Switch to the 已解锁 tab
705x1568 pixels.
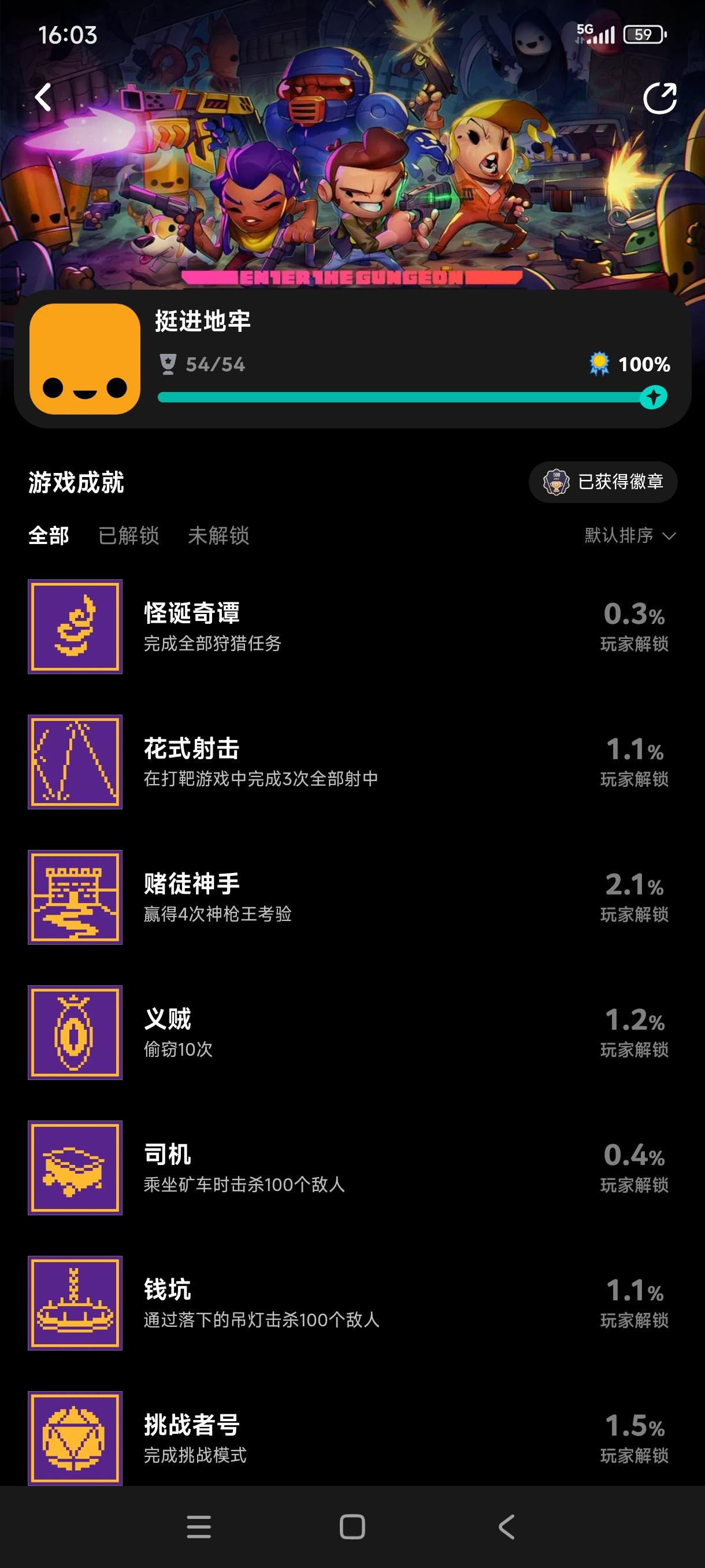129,535
